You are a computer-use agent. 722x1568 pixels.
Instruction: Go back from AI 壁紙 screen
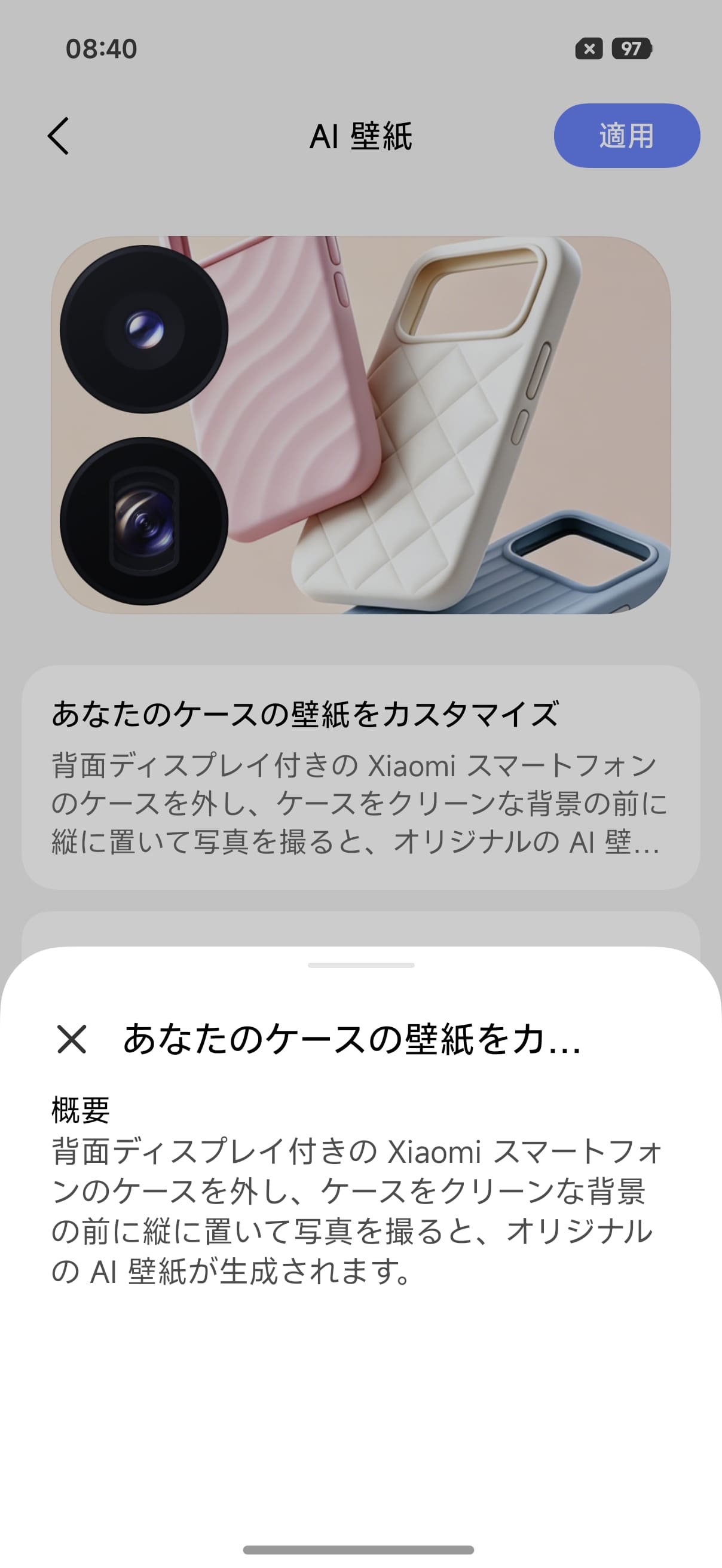59,136
